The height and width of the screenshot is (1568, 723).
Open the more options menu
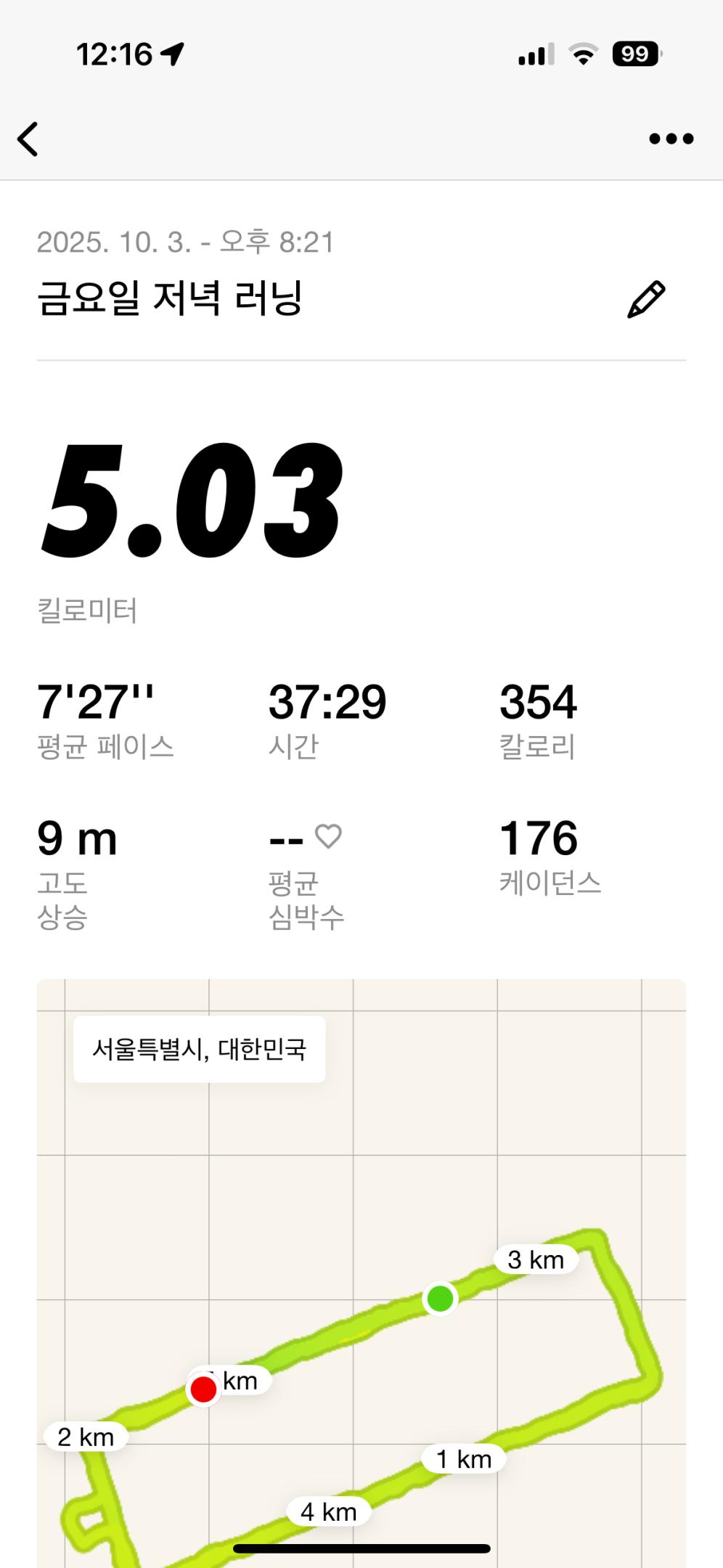tap(669, 139)
